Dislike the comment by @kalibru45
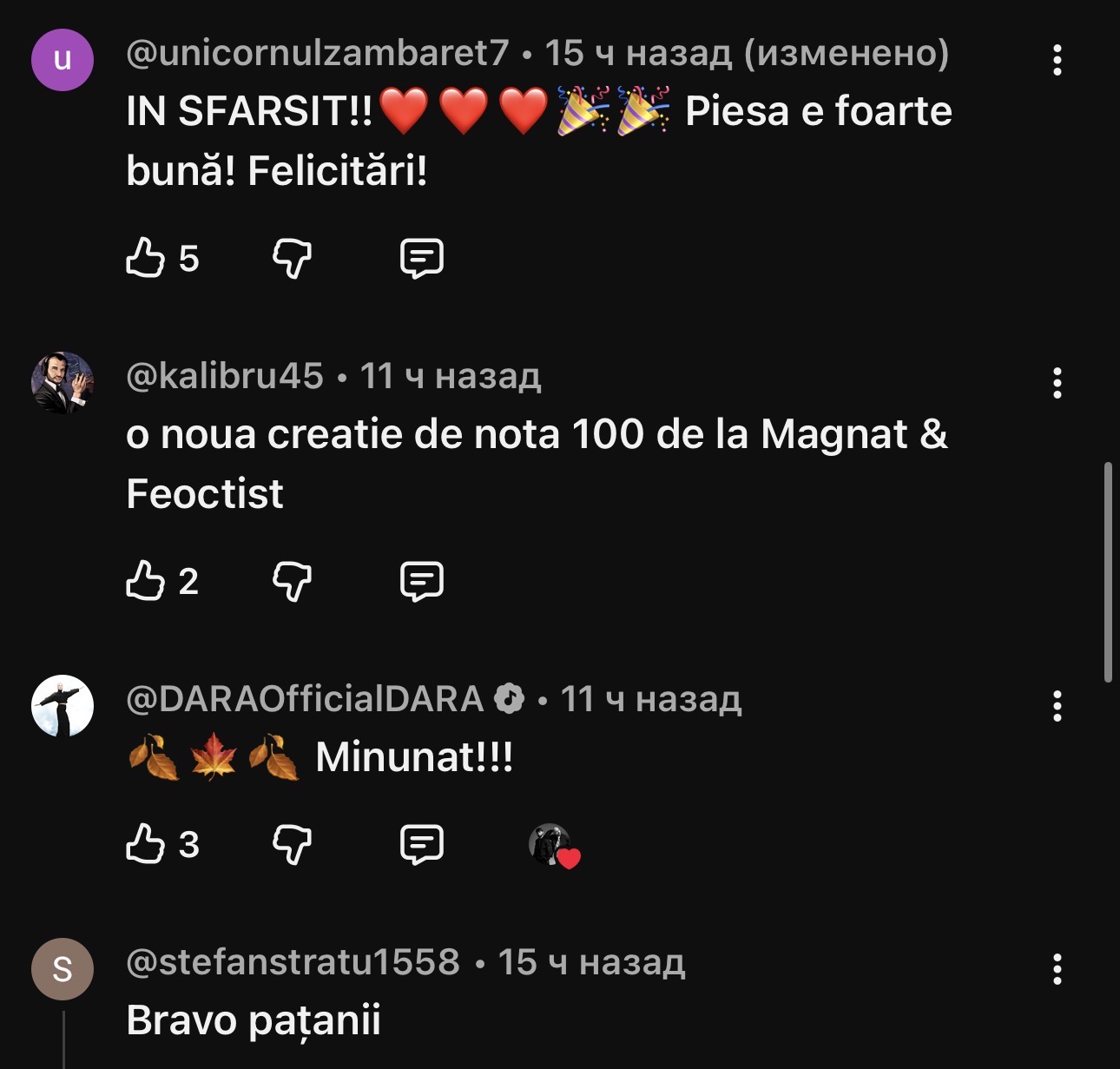 coord(292,580)
